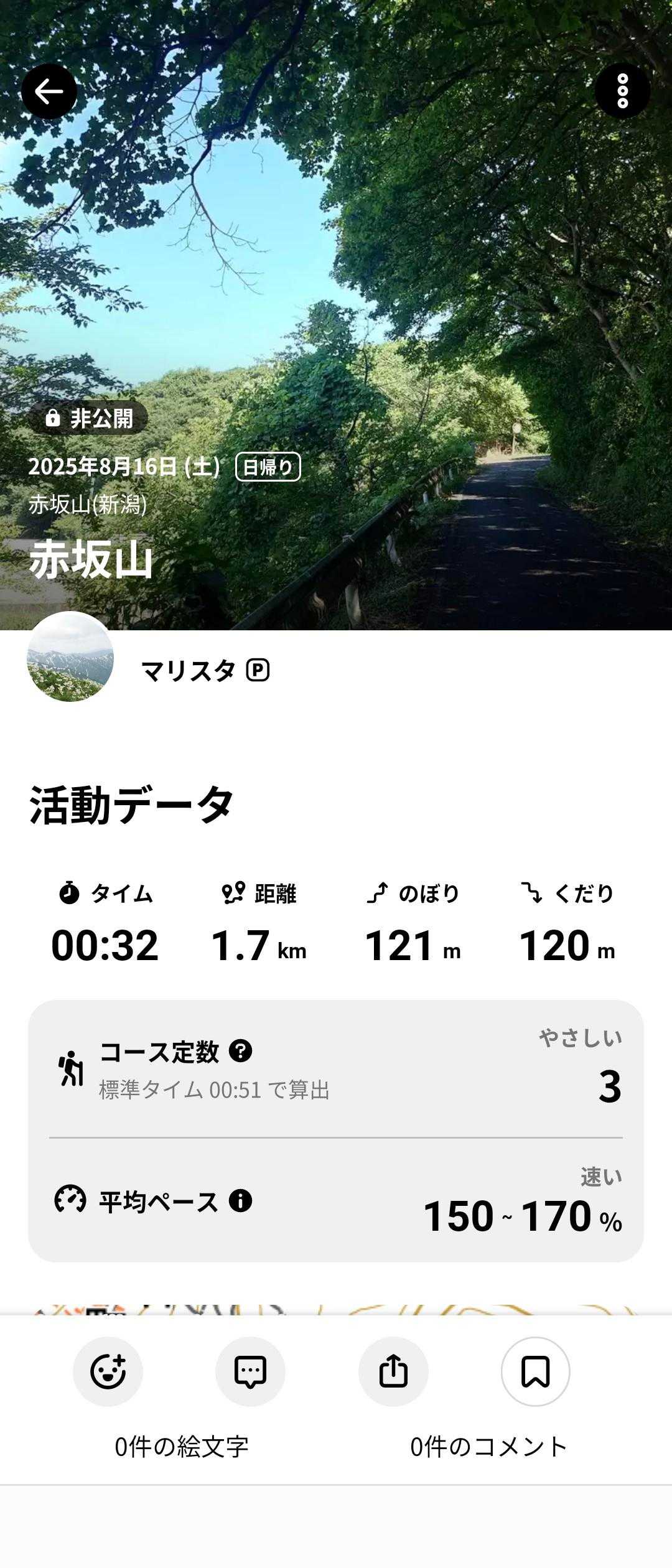Image resolution: width=672 pixels, height=1568 pixels.
Task: View the 0件の絵文字 reactions list
Action: pyautogui.click(x=182, y=1447)
